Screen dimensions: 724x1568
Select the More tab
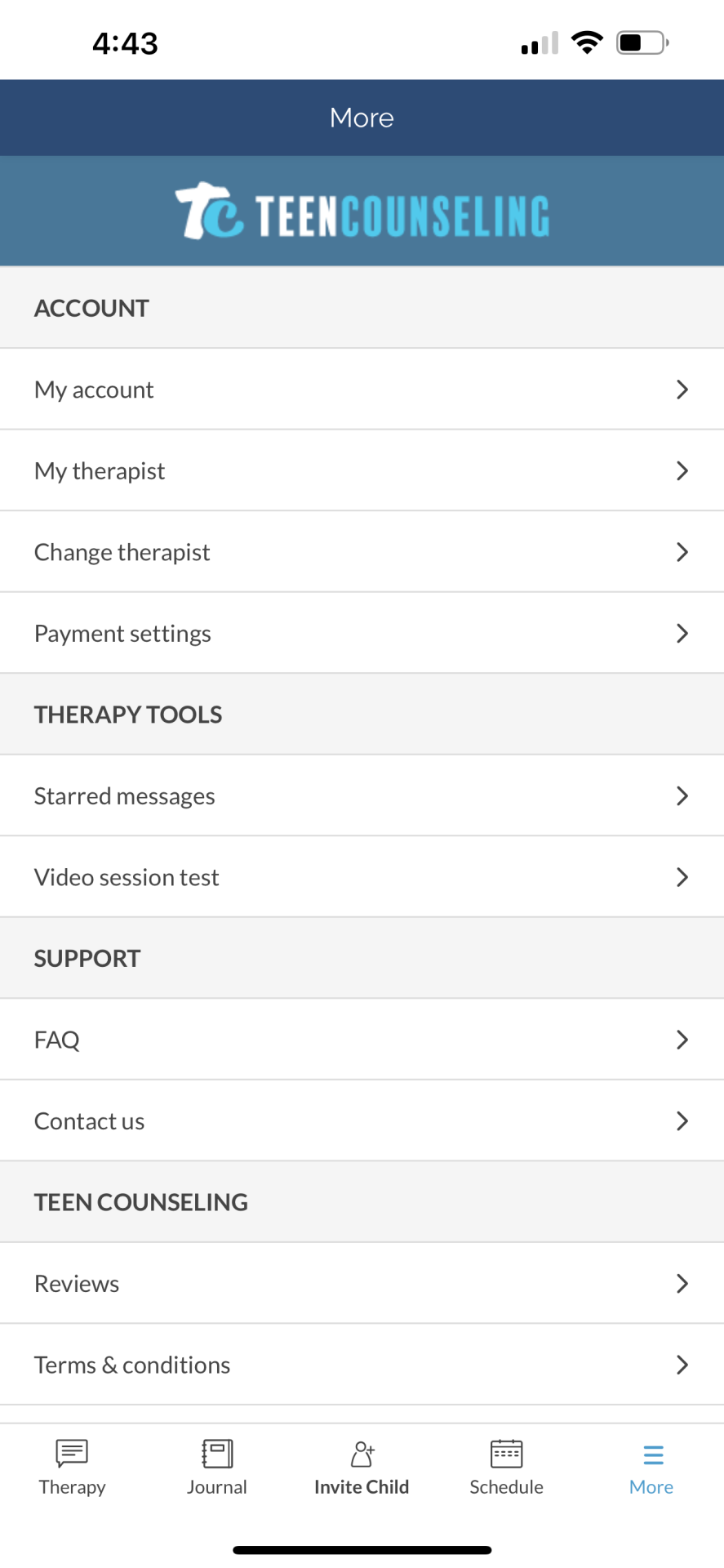651,1468
